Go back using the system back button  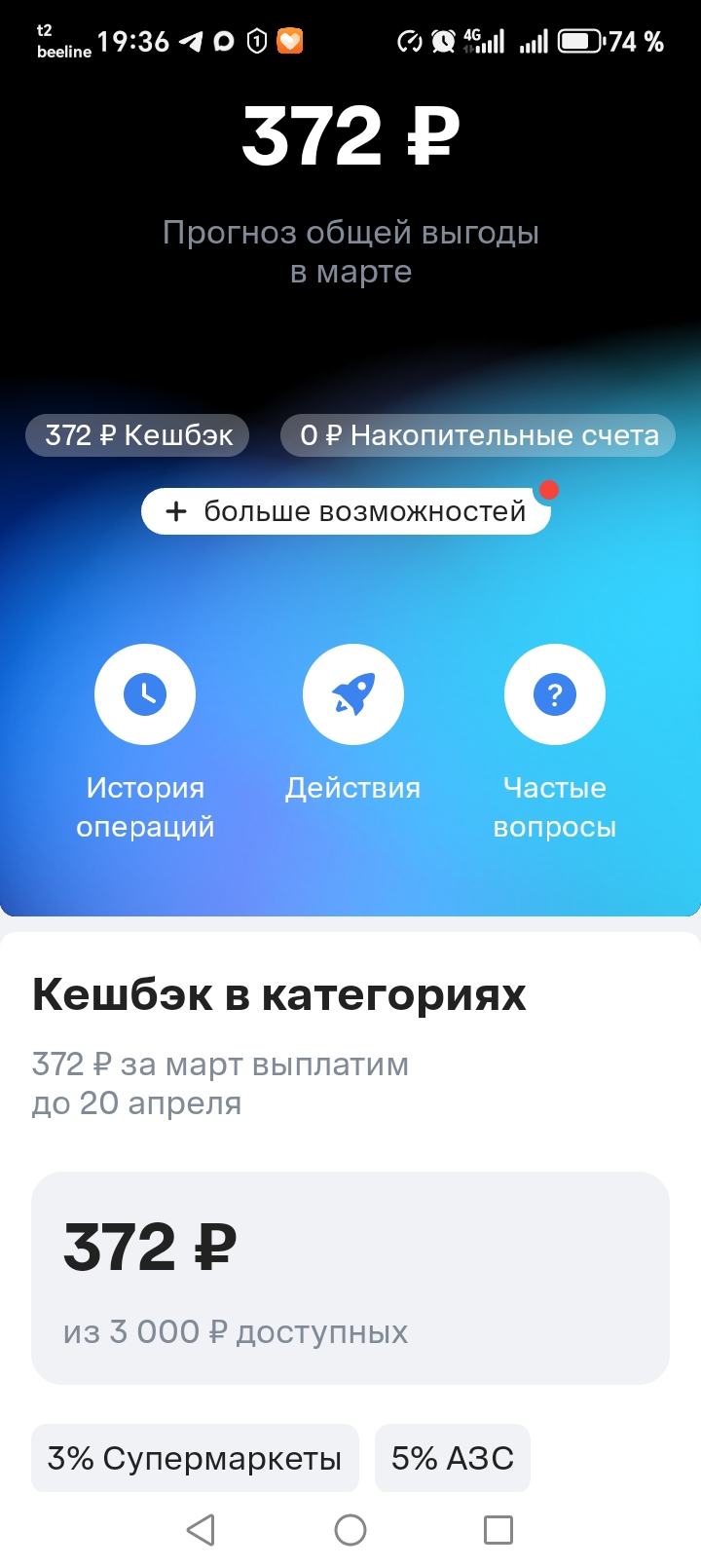[x=201, y=1530]
